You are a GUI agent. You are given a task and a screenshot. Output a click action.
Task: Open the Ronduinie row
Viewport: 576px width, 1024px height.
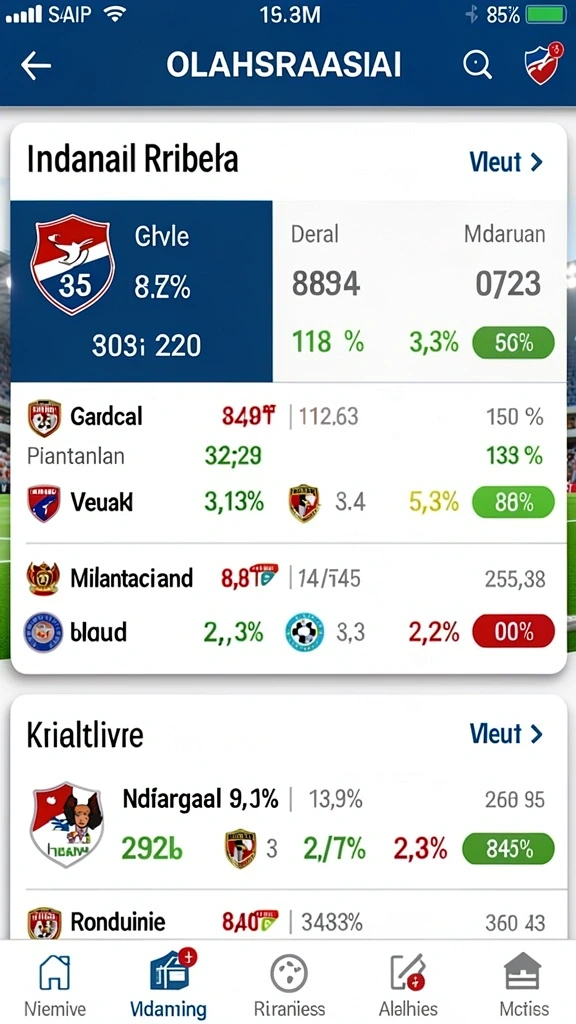288,922
